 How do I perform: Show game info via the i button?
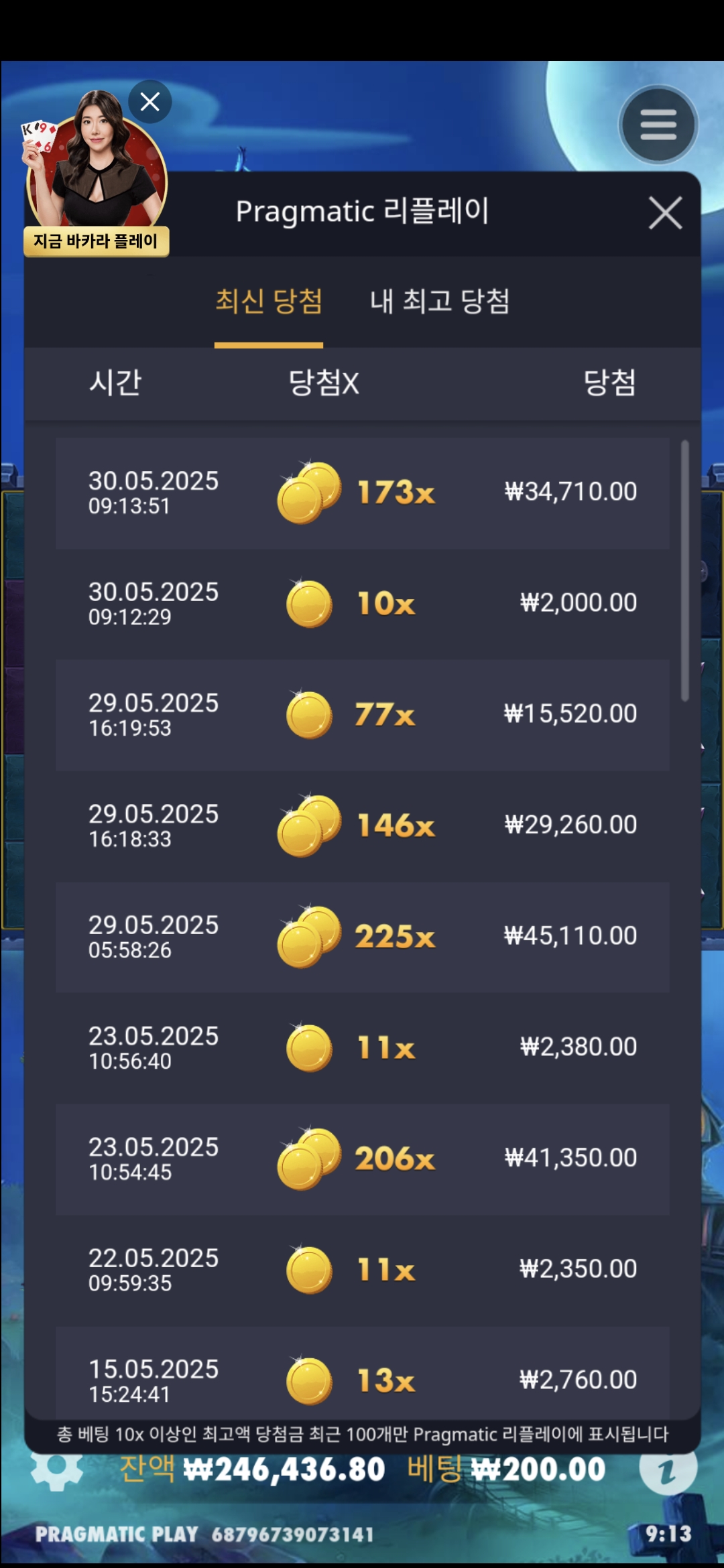click(x=668, y=1469)
